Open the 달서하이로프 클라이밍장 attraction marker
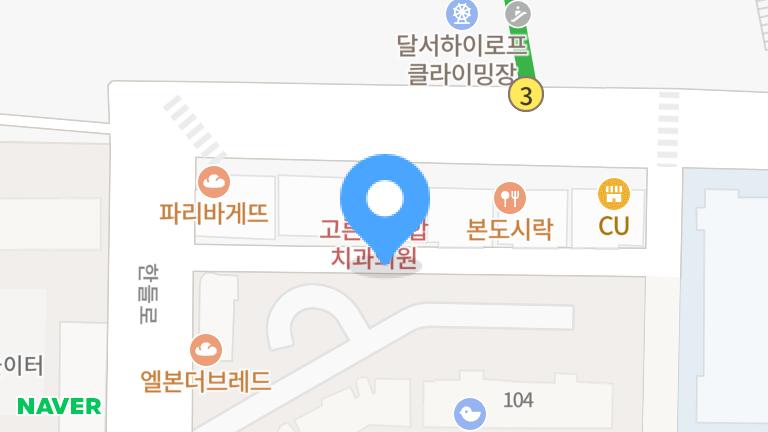768x432 pixels. (460, 14)
